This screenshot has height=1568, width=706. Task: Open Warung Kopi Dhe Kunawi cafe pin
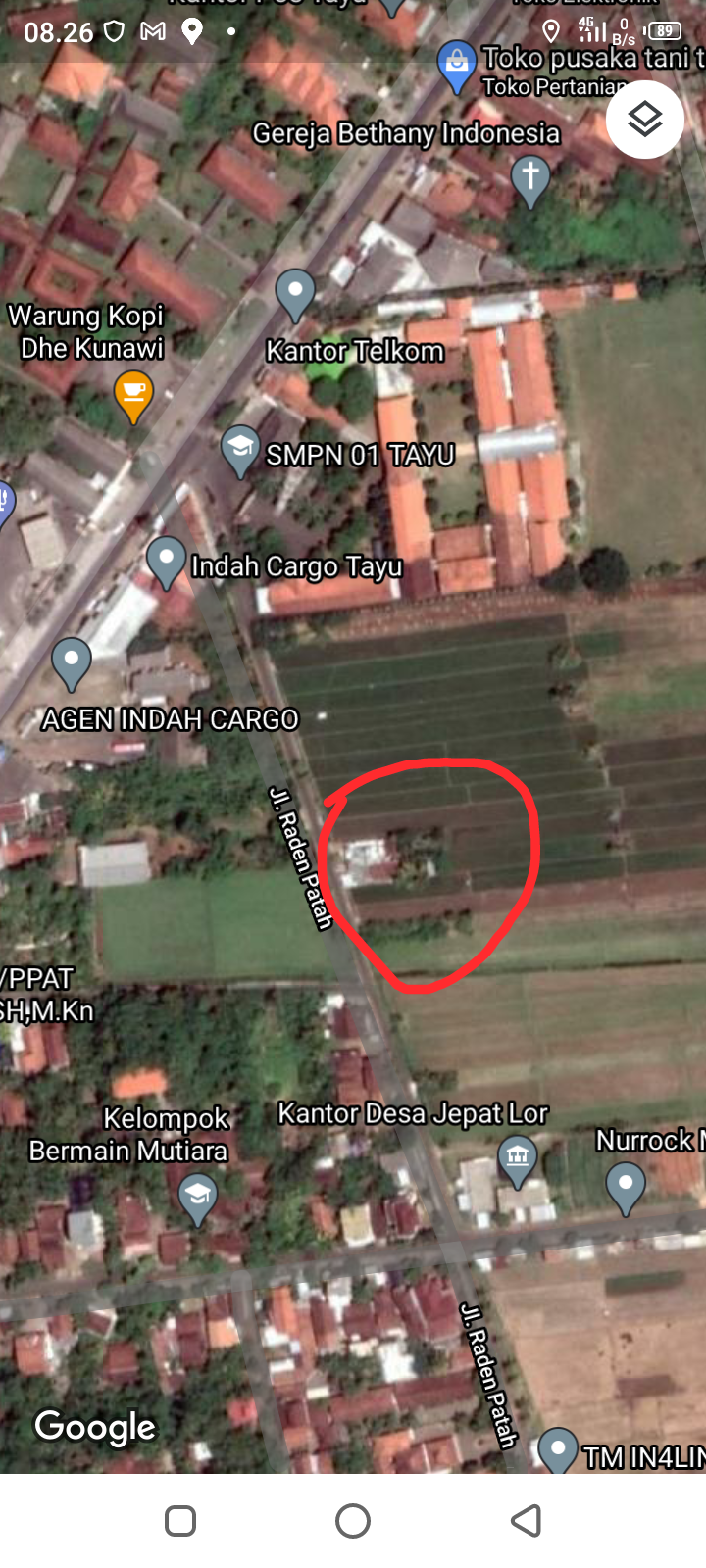[133, 397]
